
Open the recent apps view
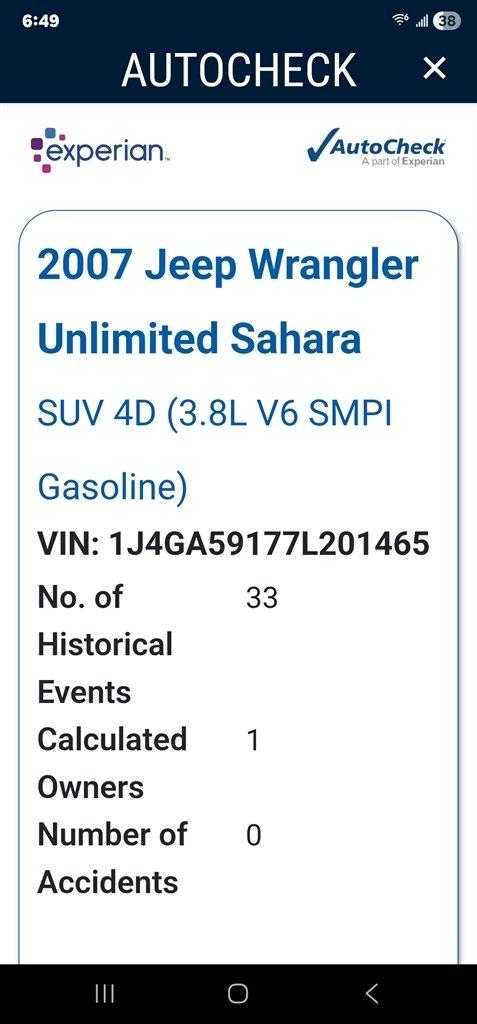(x=105, y=994)
